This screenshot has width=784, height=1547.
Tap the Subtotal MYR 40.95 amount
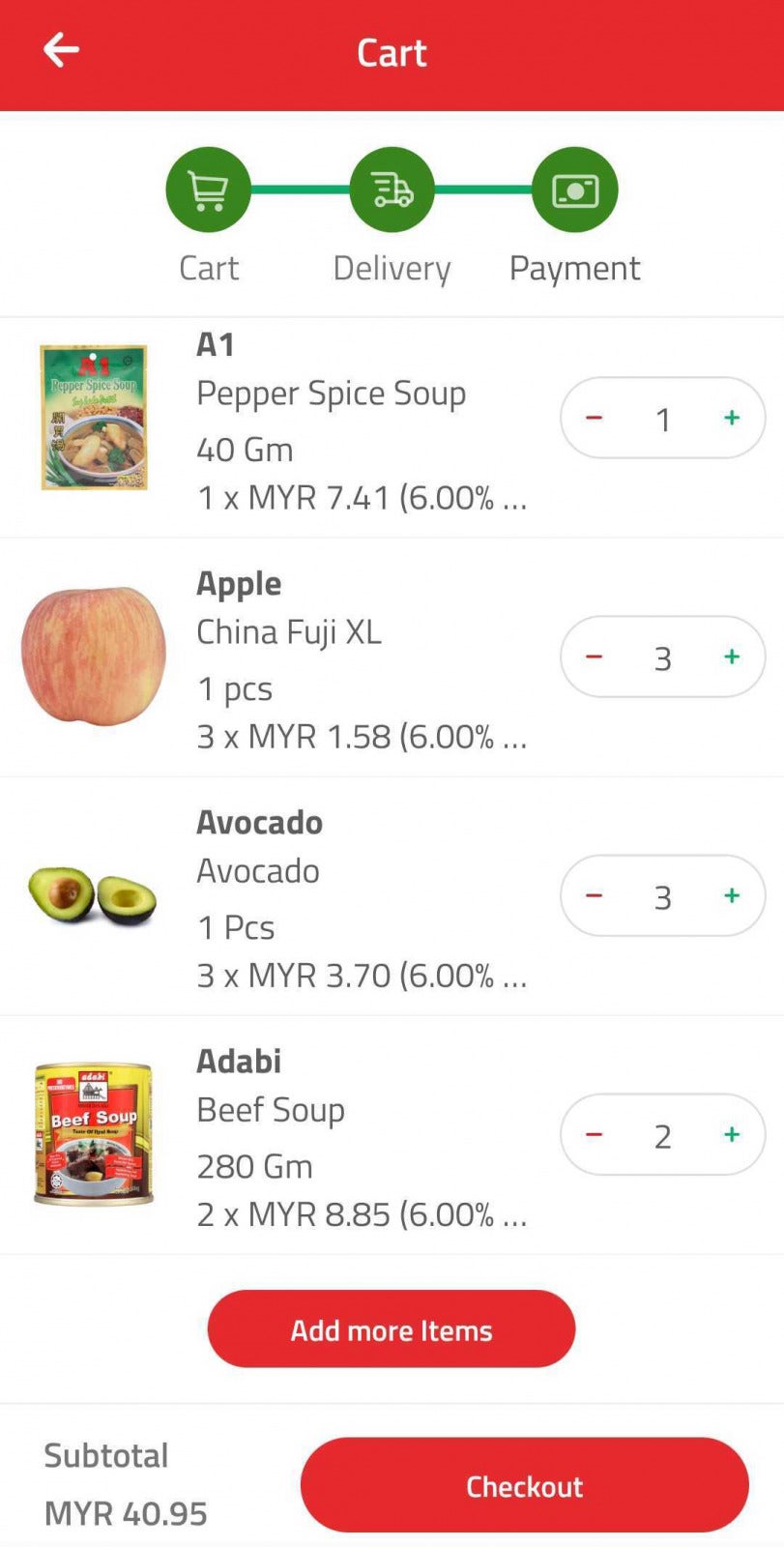[129, 1513]
